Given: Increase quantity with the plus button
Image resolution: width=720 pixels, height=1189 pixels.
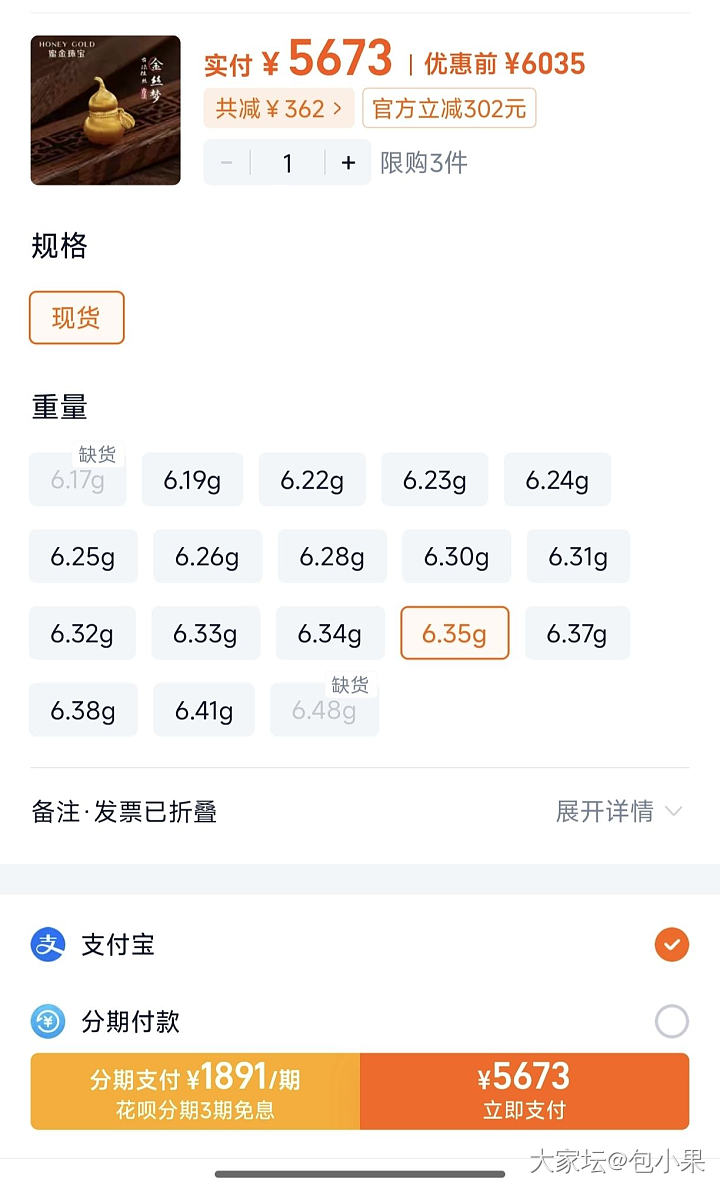Looking at the screenshot, I should tap(348, 163).
